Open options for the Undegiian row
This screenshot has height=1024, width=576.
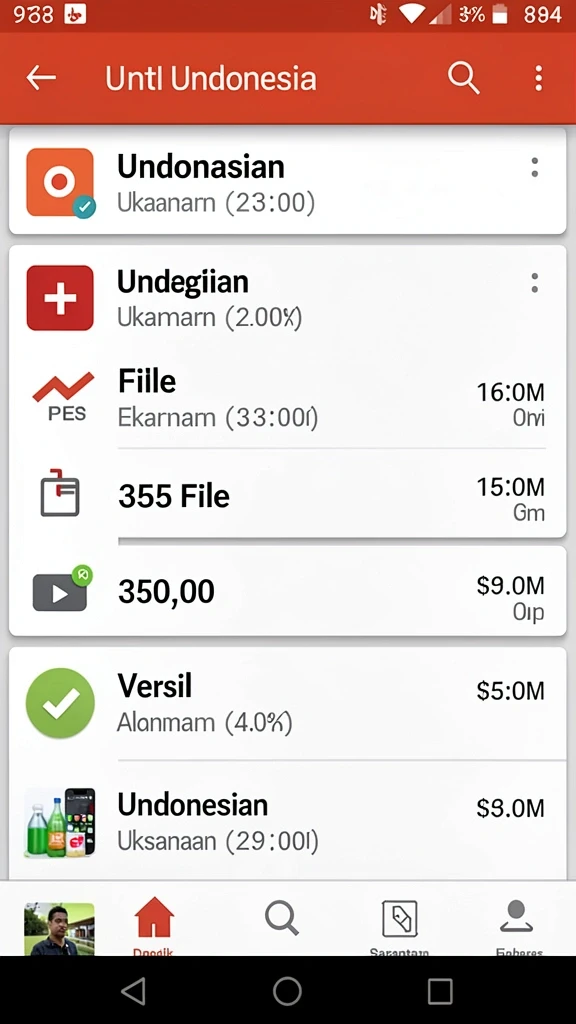click(x=534, y=283)
